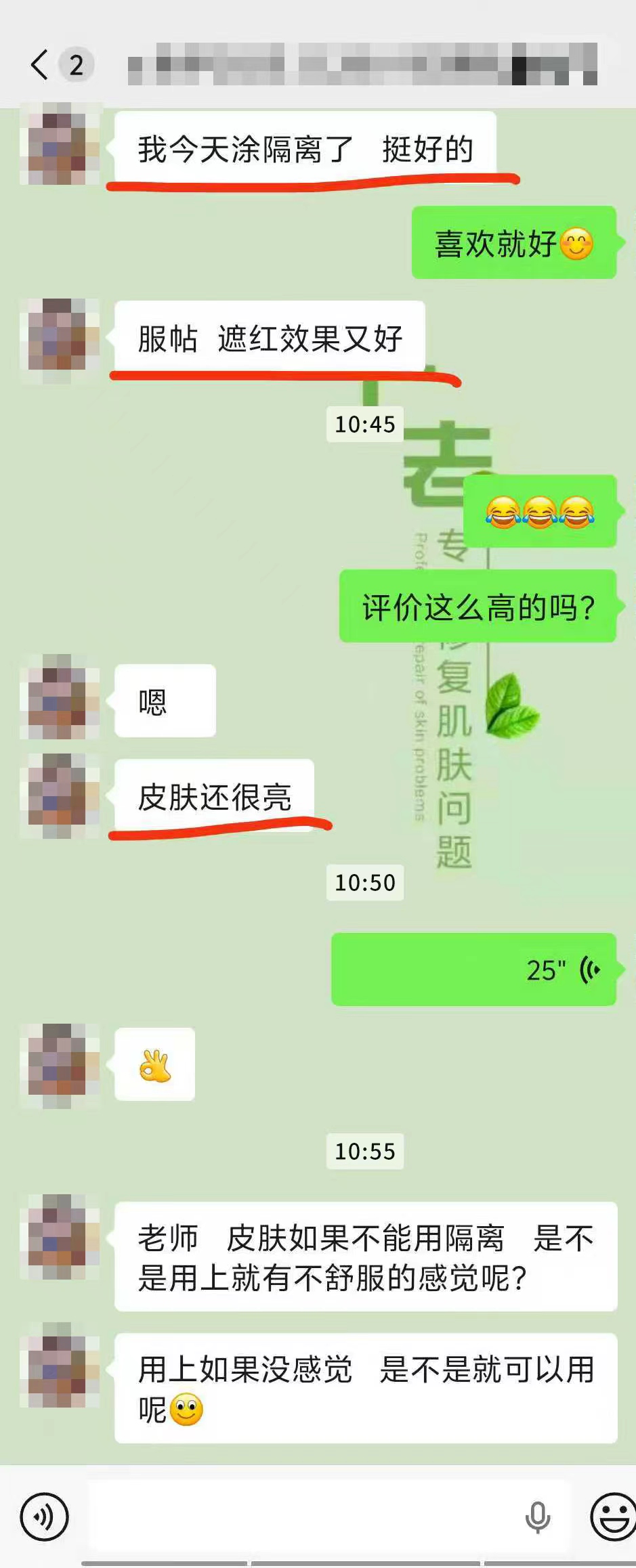The image size is (636, 1568).
Task: Open contact avatar beside 皮肤还很亮 message
Action: pyautogui.click(x=60, y=796)
